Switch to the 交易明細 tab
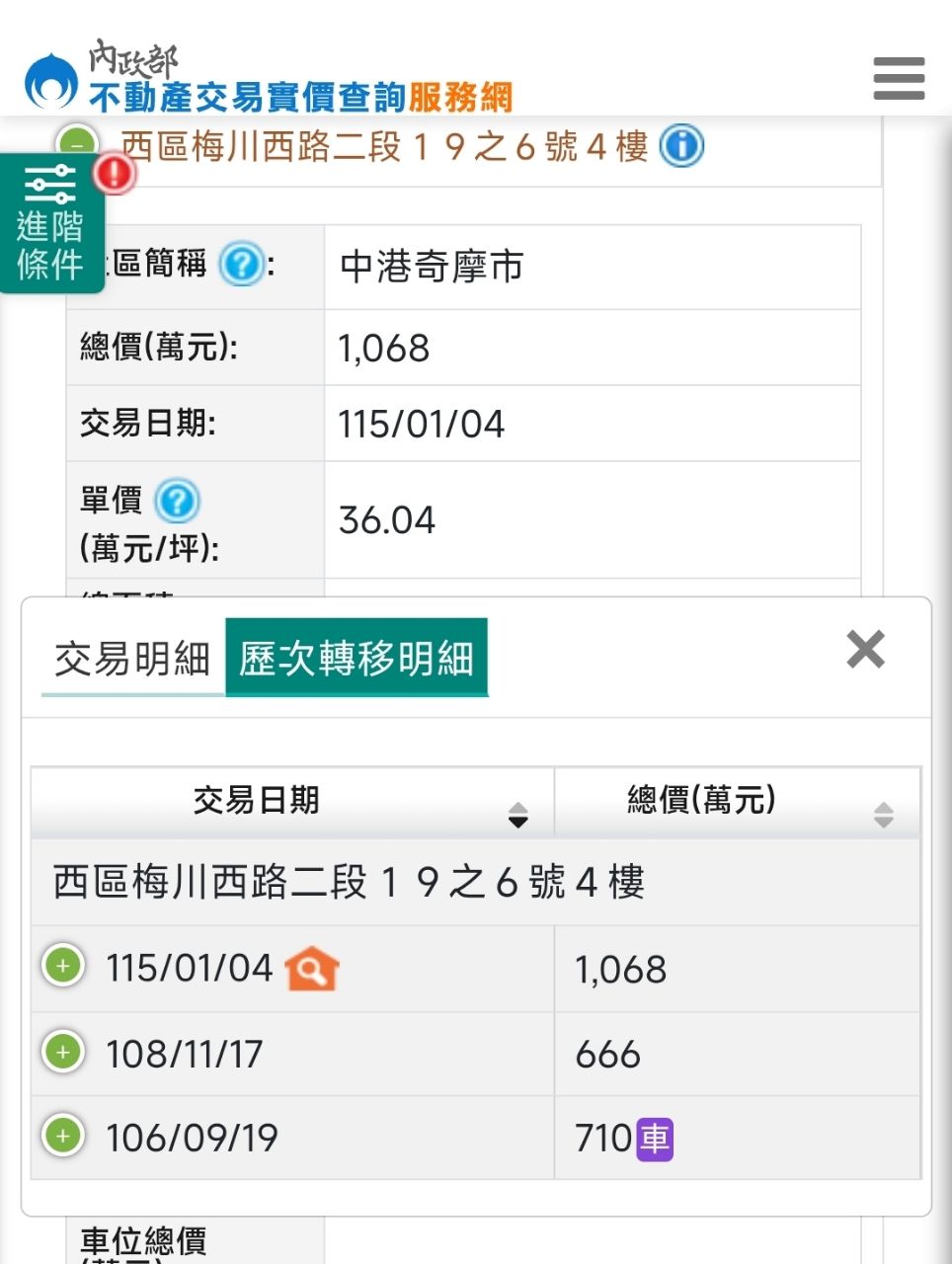 pyautogui.click(x=132, y=658)
